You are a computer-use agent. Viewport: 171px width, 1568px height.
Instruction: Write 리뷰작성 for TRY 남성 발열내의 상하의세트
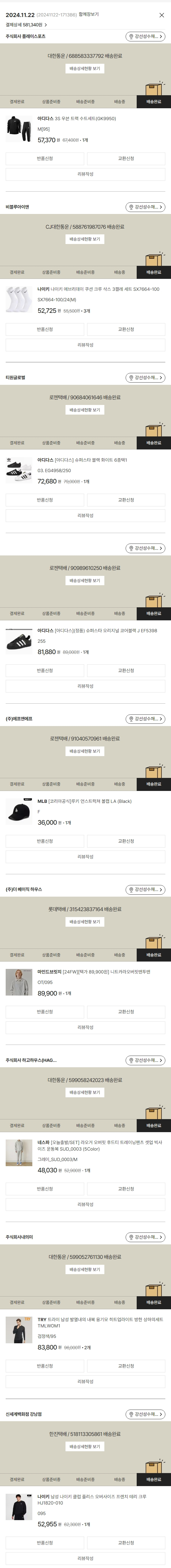(x=85, y=1382)
